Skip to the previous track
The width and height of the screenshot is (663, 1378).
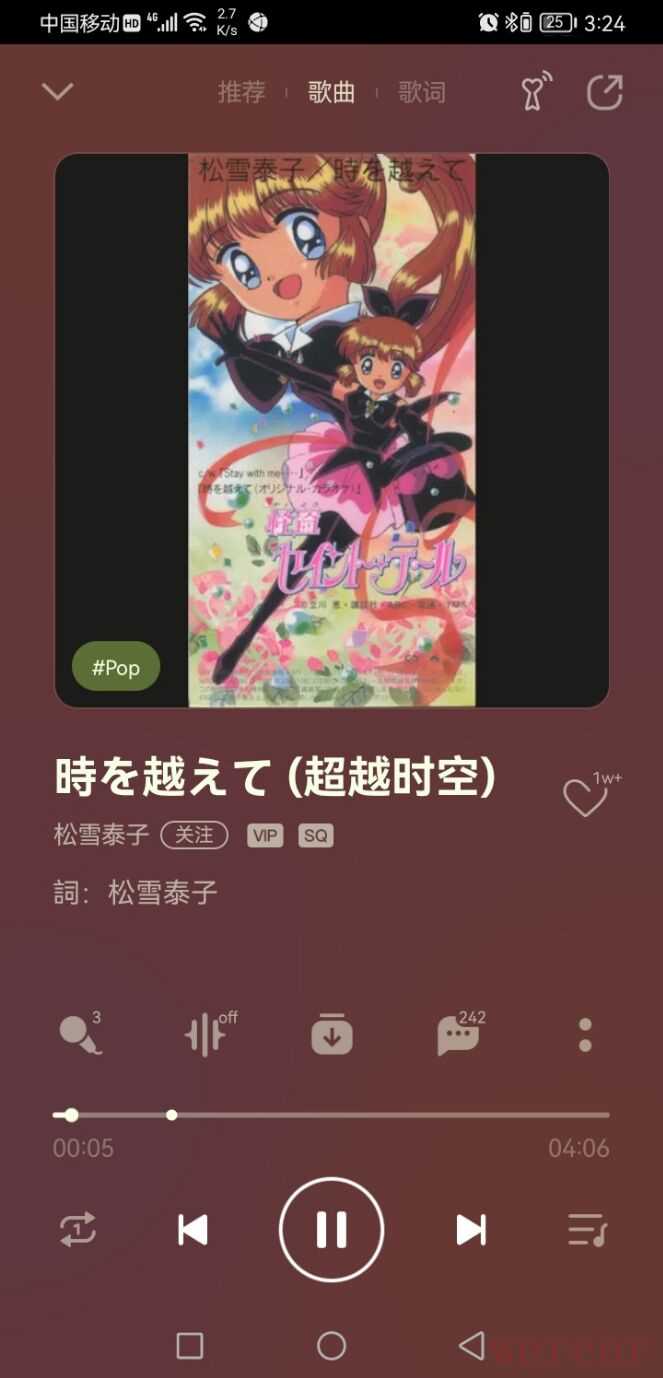[192, 1229]
